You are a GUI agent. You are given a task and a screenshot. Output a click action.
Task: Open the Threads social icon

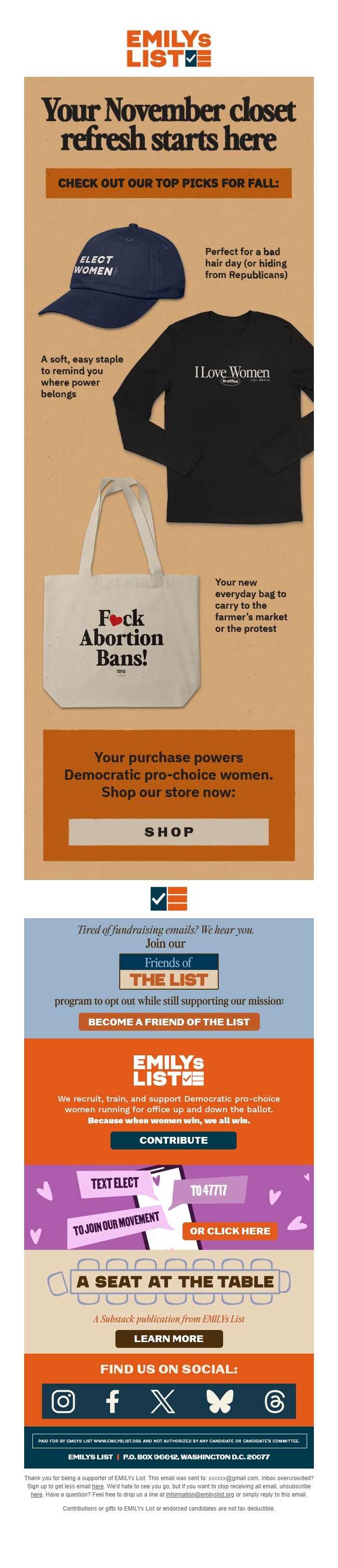(x=274, y=1400)
